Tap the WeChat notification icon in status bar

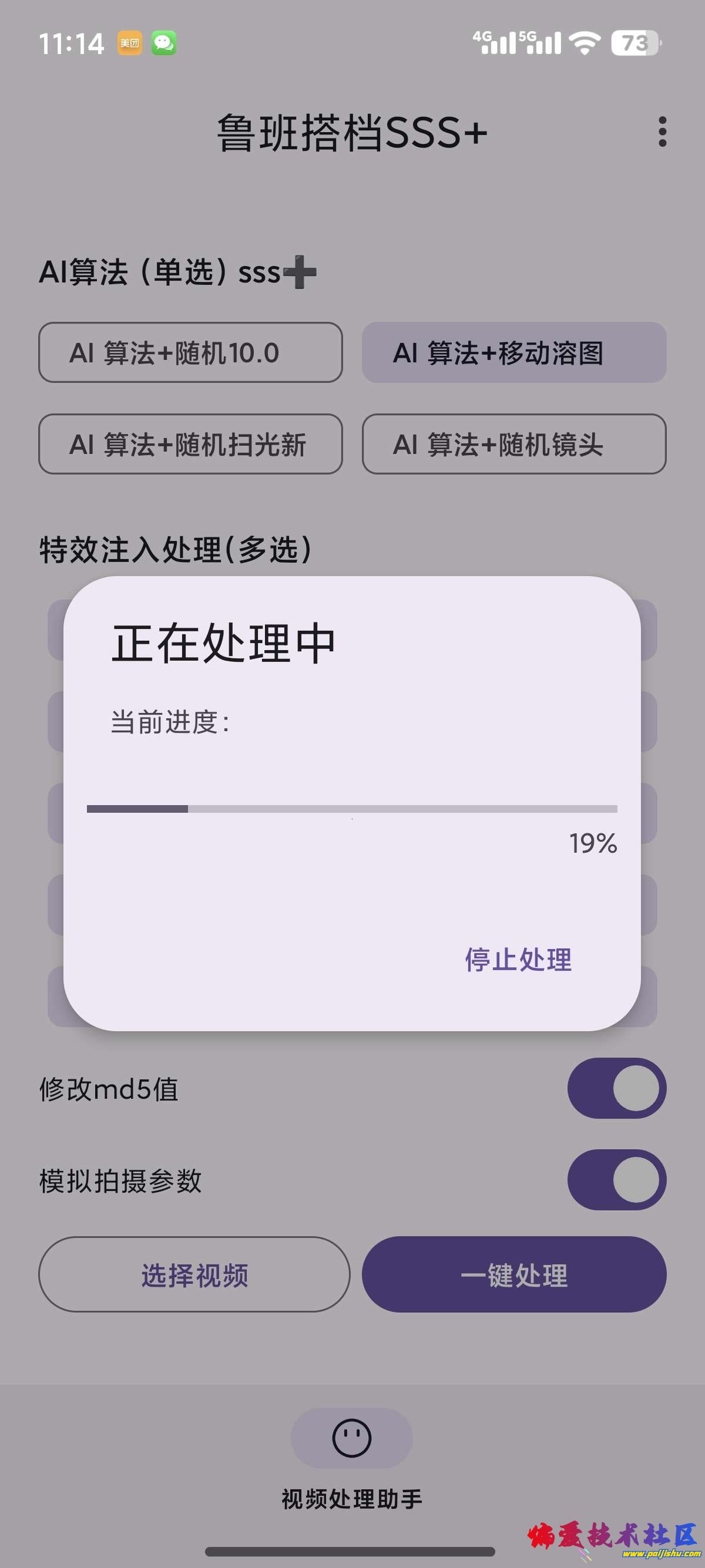pyautogui.click(x=163, y=43)
